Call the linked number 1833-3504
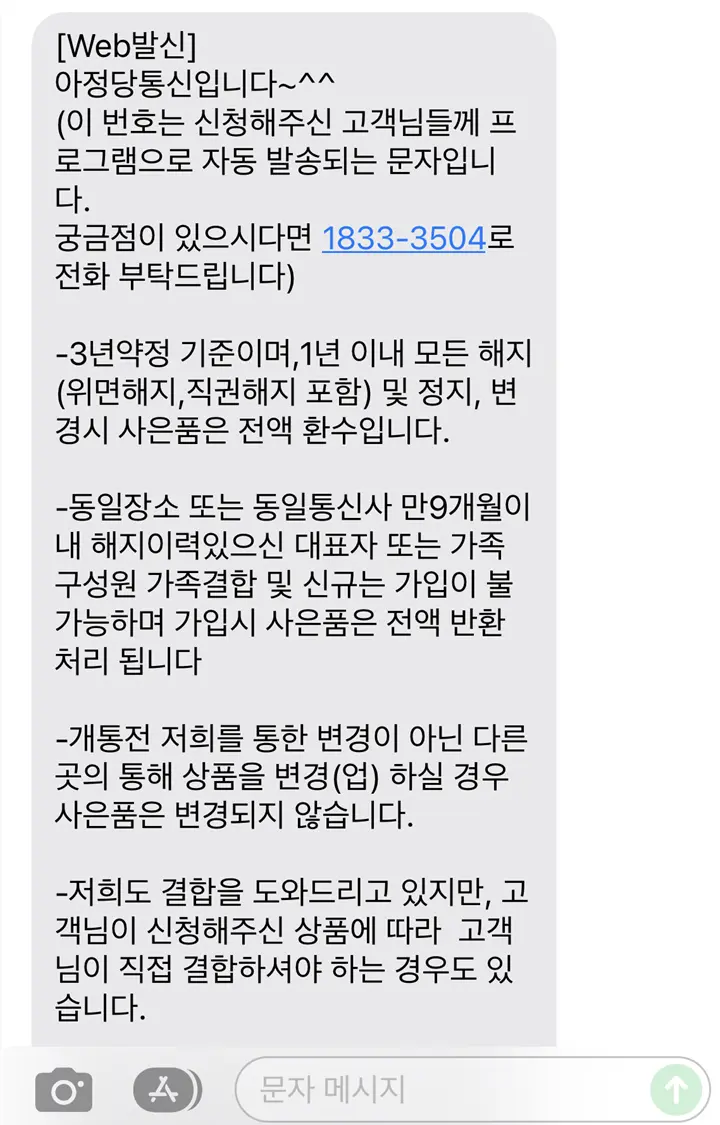 coord(404,238)
